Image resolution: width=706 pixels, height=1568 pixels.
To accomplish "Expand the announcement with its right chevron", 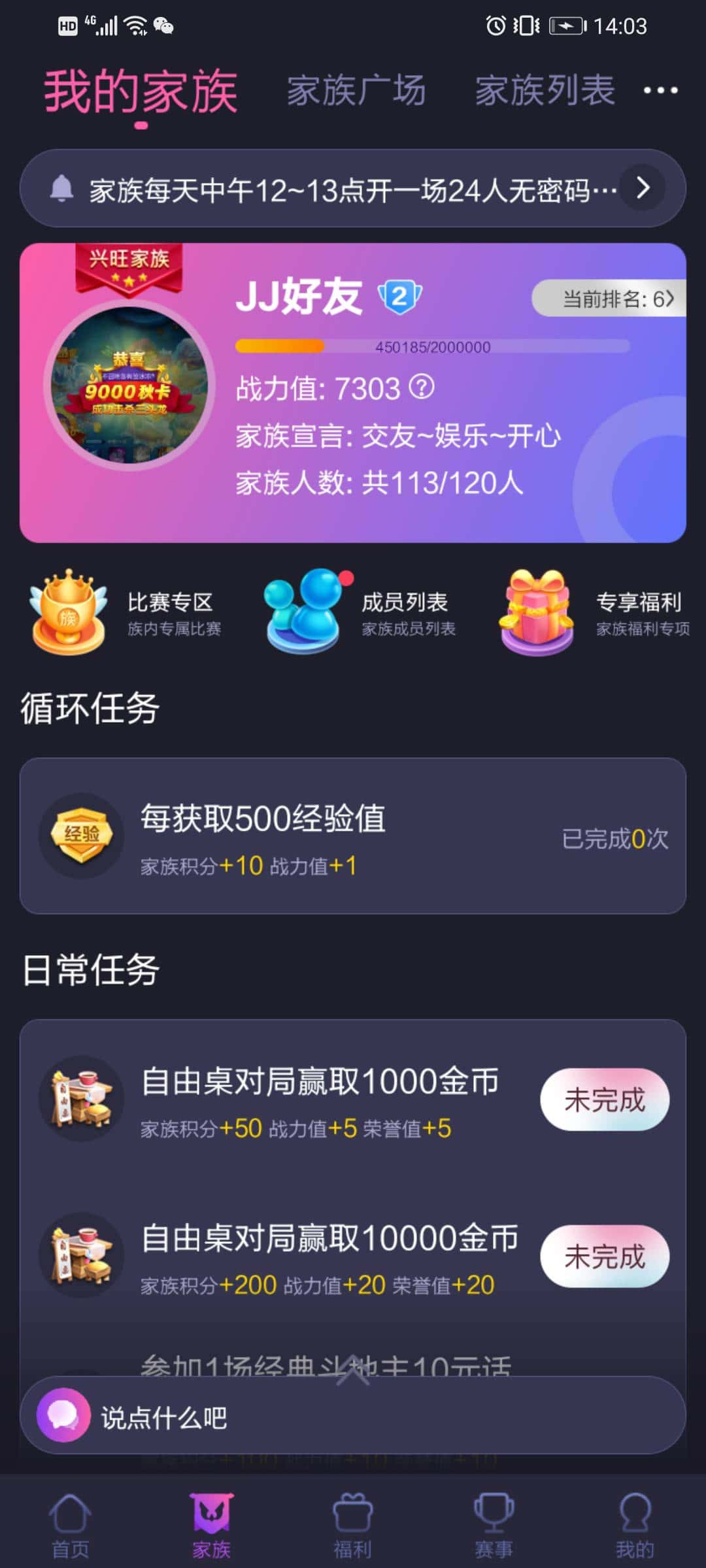I will [x=643, y=188].
